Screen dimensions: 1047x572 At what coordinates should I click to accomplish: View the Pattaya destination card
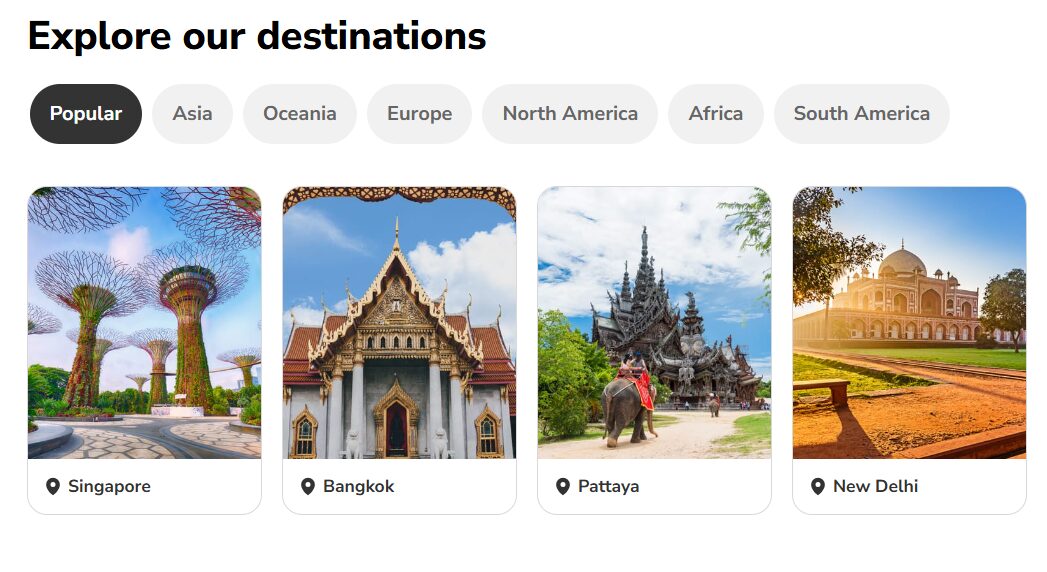(x=654, y=350)
